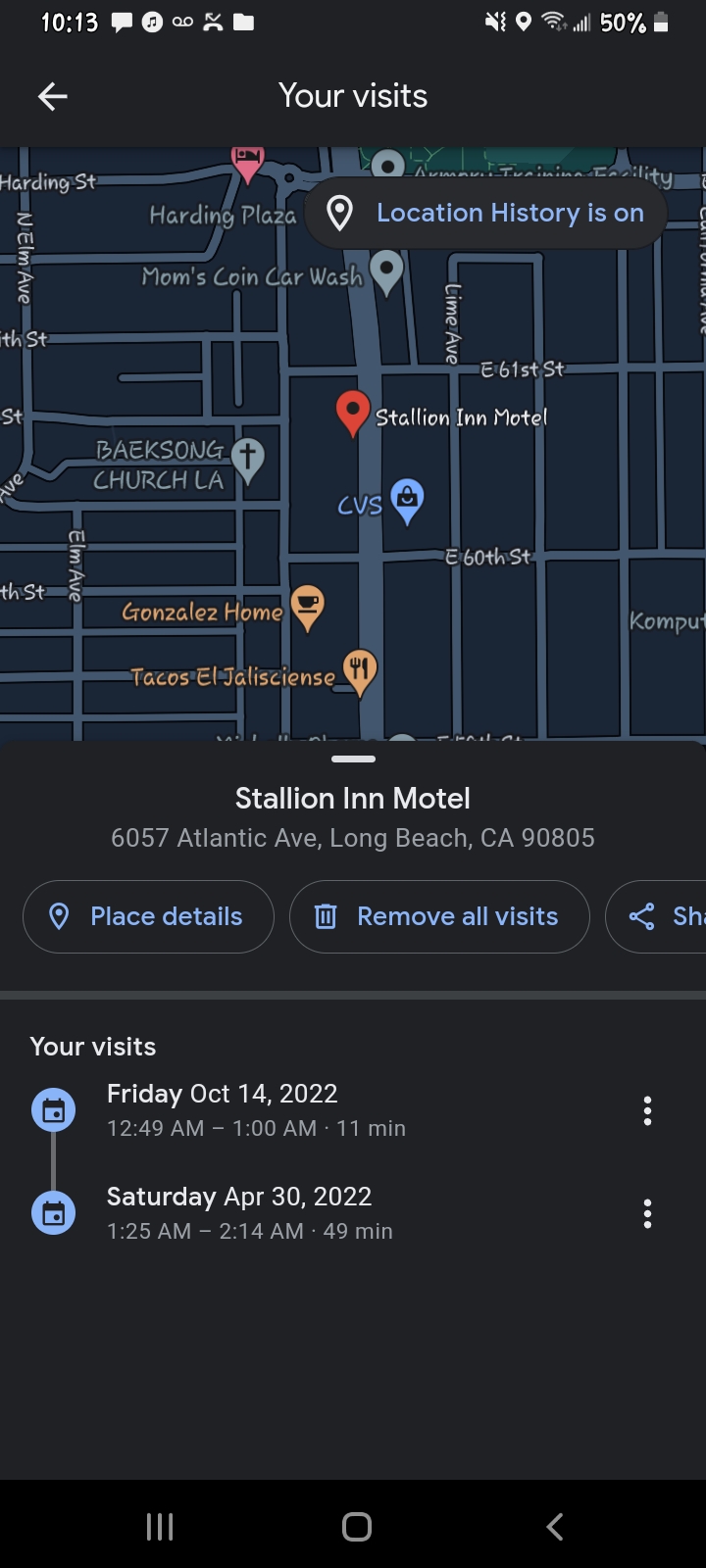Tap the BAEKSONG CHURCH LA marker
The image size is (706, 1568).
[x=248, y=458]
